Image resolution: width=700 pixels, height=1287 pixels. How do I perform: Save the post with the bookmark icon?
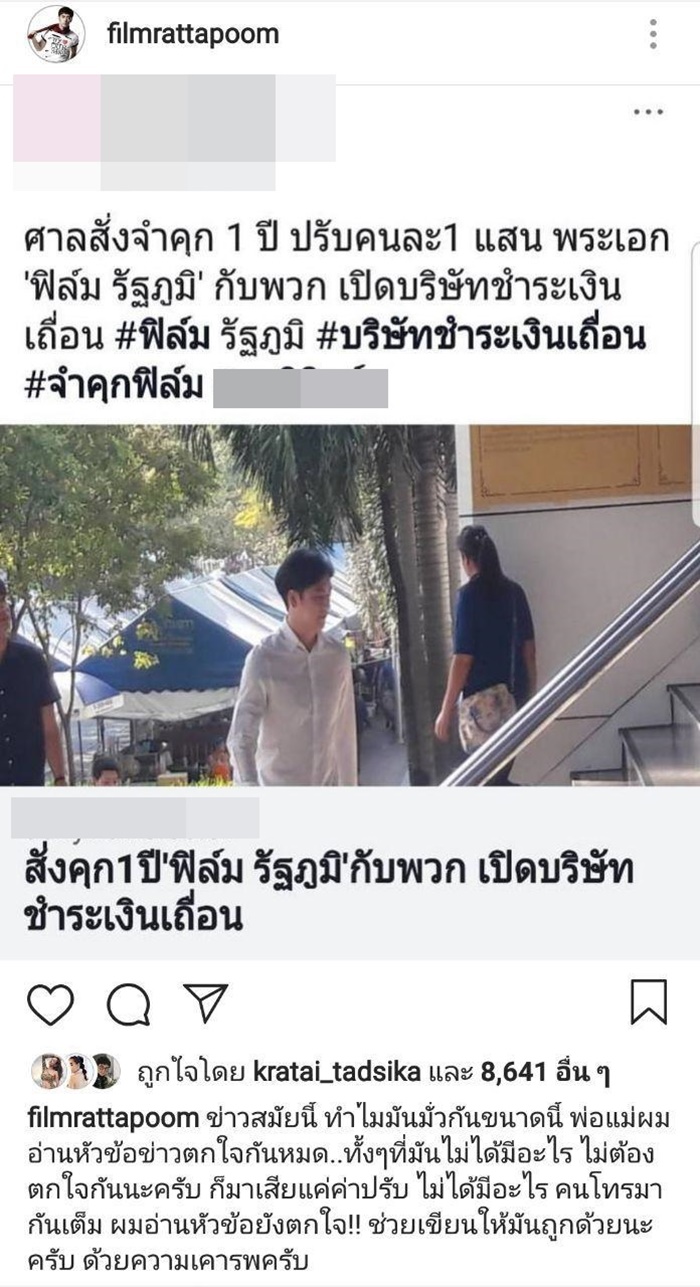(648, 1002)
